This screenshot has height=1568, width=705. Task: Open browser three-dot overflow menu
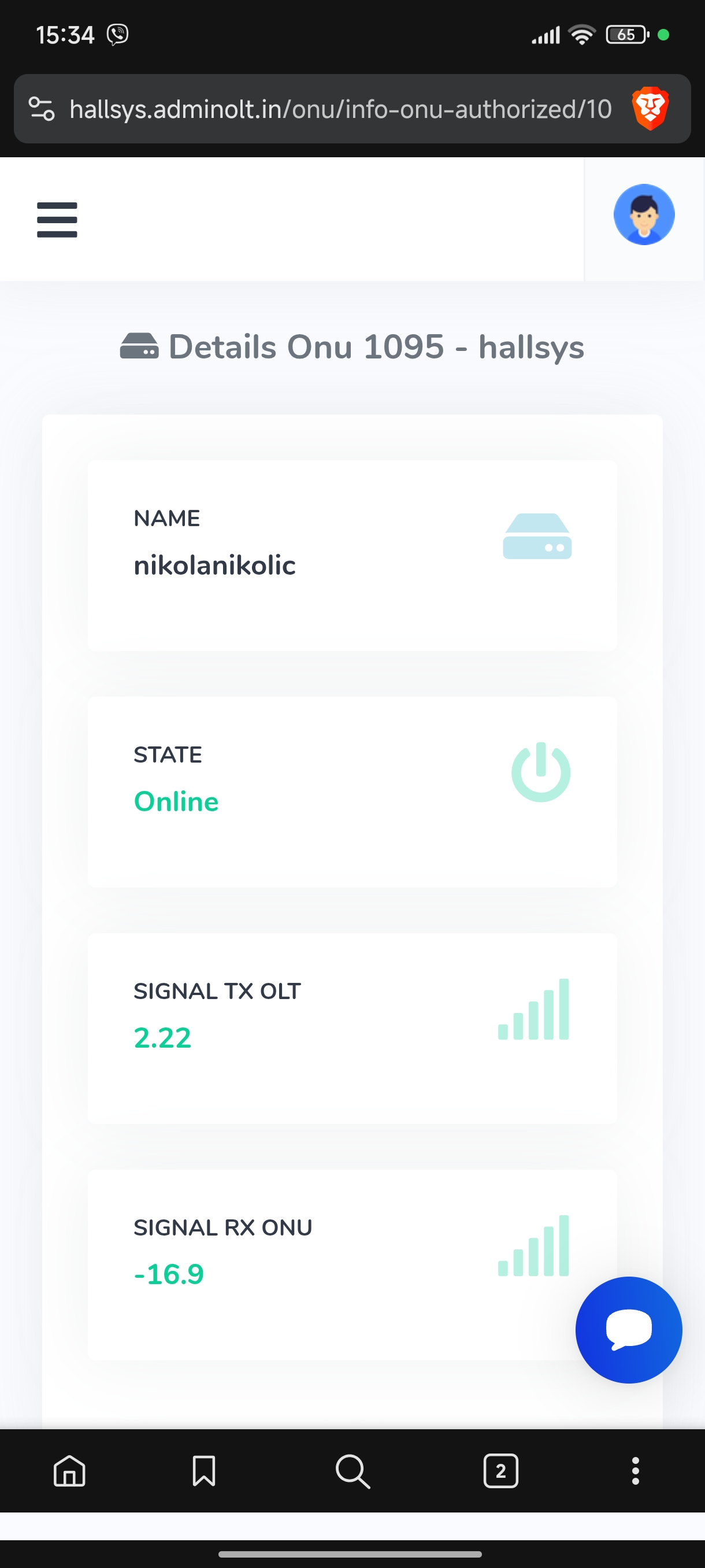[635, 1471]
